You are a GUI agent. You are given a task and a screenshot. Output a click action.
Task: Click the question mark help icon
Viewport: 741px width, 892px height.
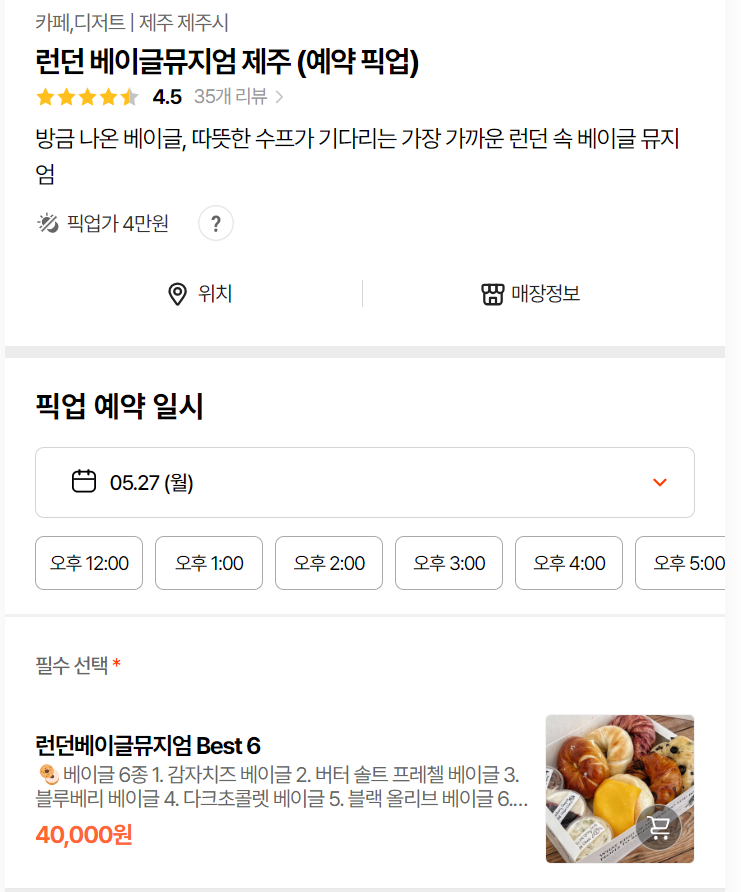pos(215,223)
